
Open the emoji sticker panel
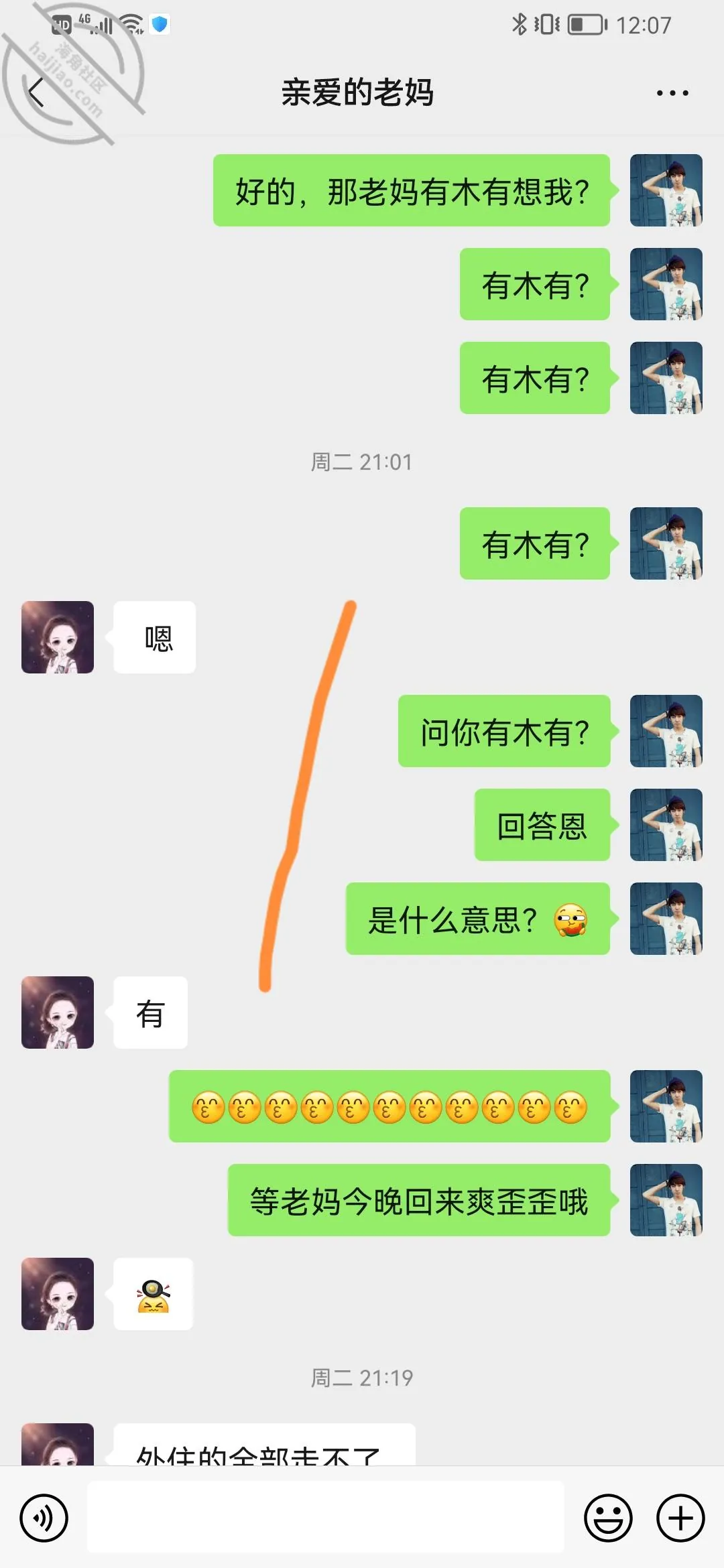(x=609, y=1518)
